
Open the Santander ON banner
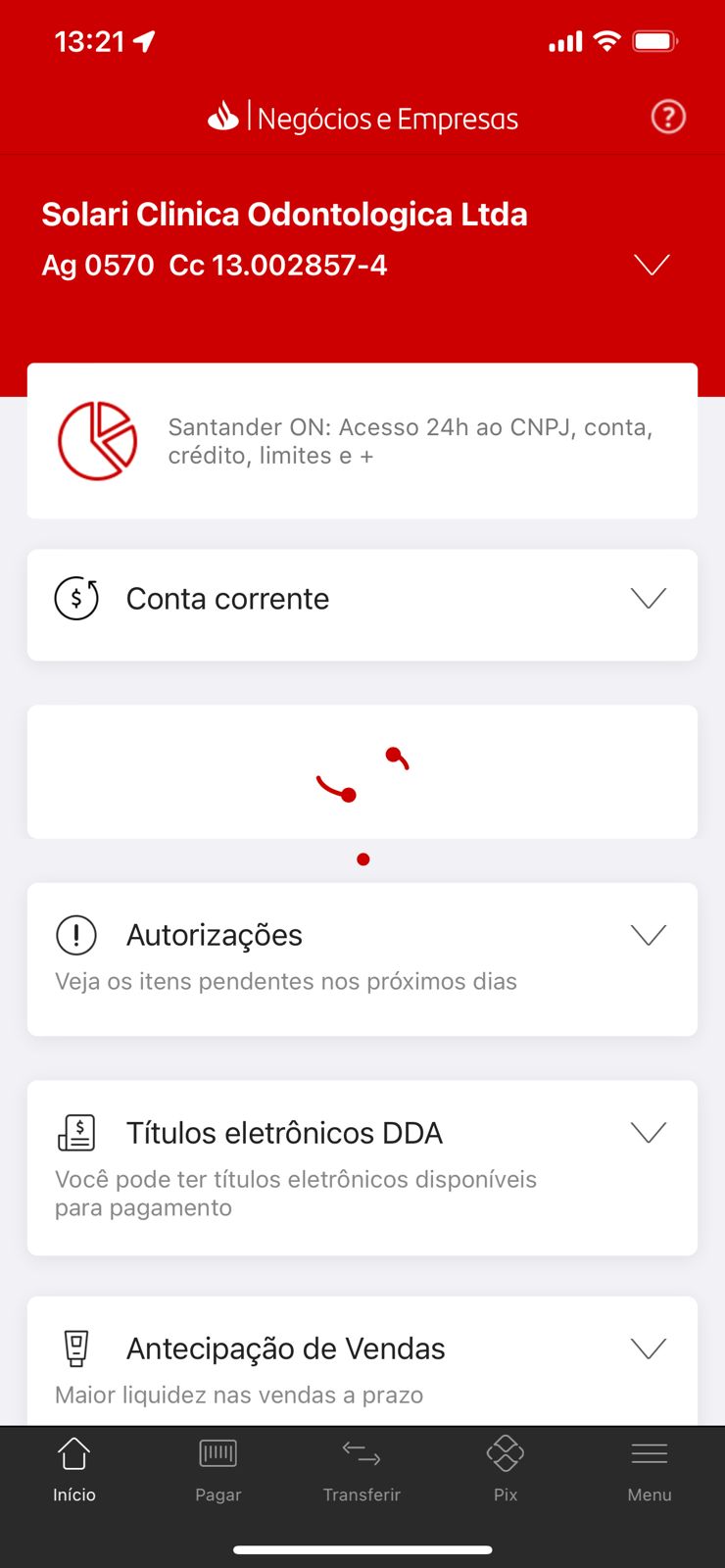pos(362,441)
